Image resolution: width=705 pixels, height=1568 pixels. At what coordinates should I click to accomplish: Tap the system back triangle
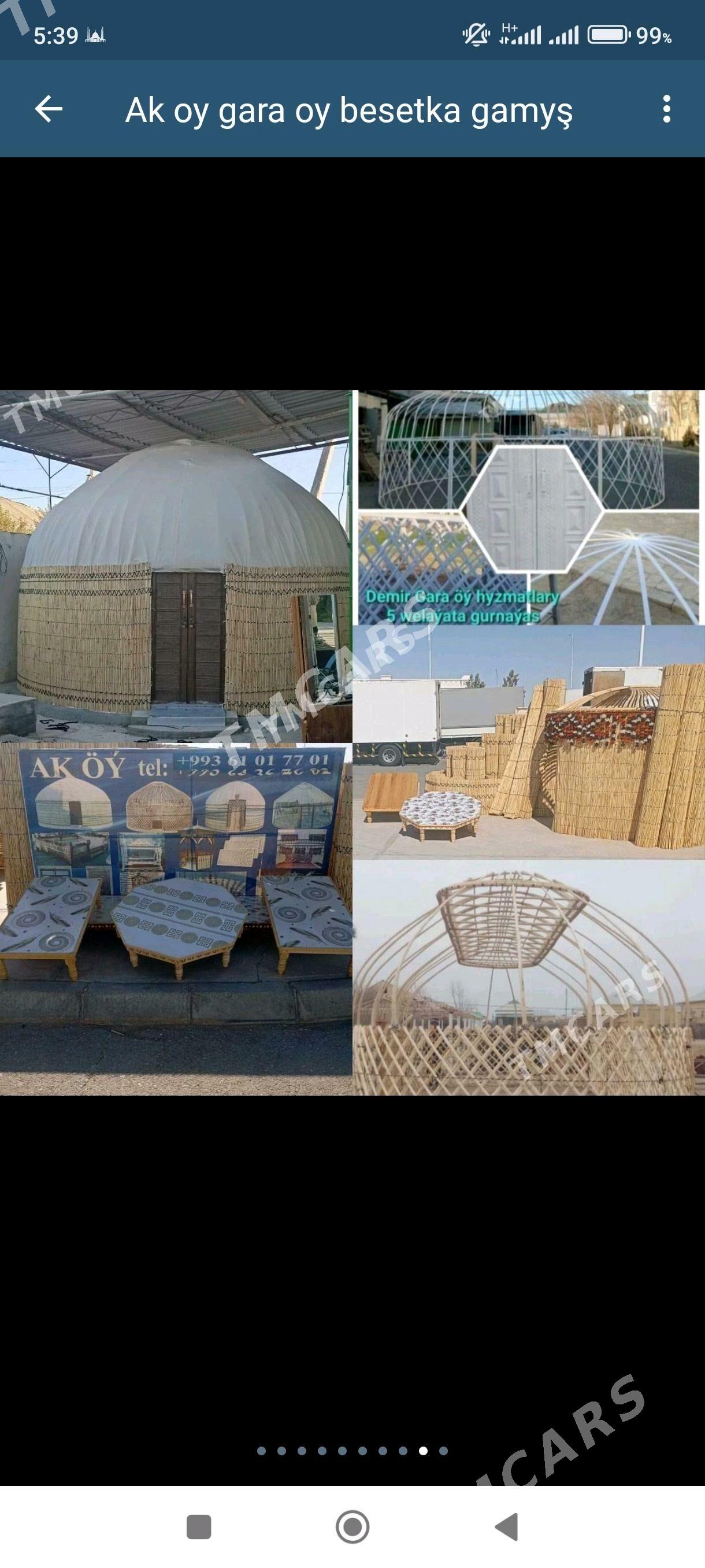tap(507, 1526)
